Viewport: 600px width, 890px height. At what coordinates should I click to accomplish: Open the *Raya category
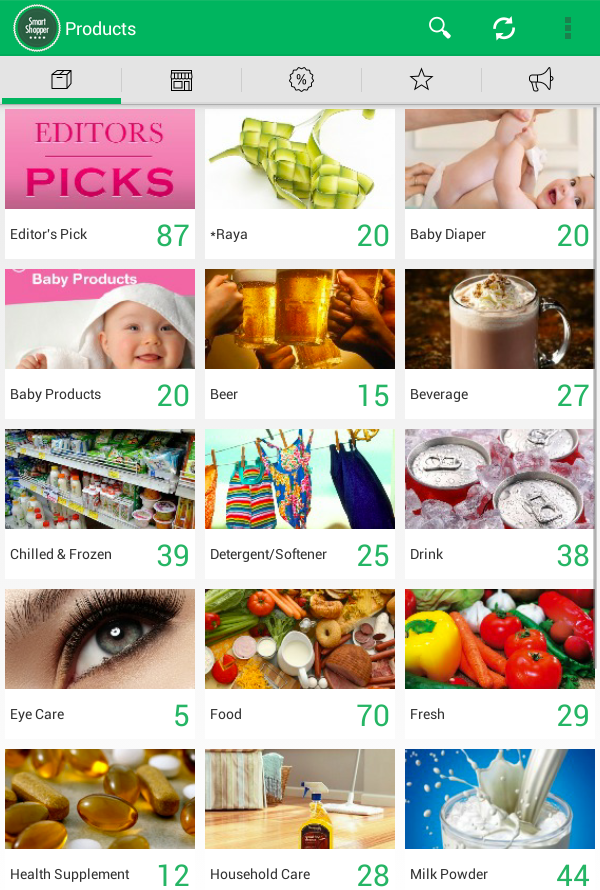click(300, 184)
